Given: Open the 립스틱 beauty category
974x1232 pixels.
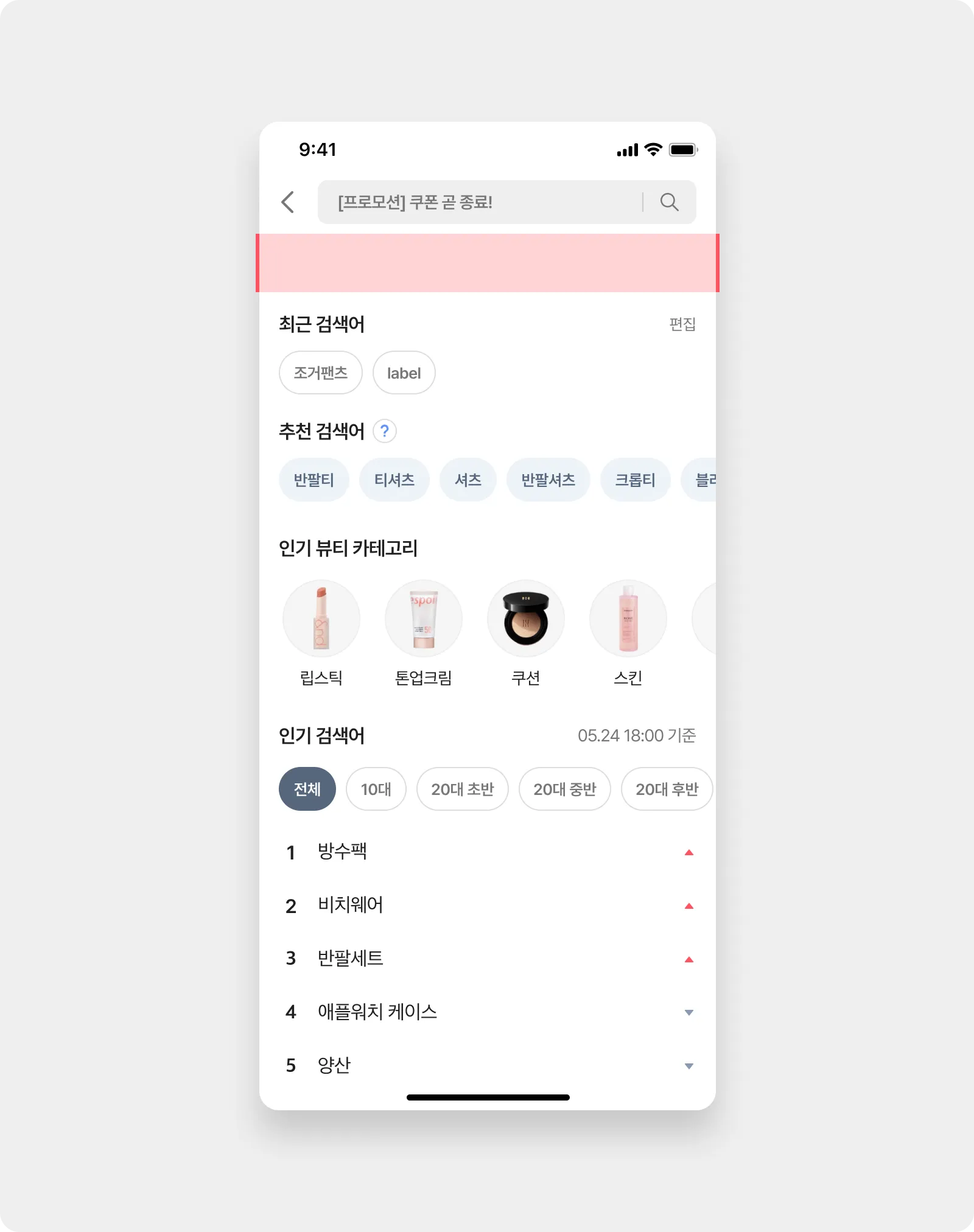Looking at the screenshot, I should (x=321, y=618).
